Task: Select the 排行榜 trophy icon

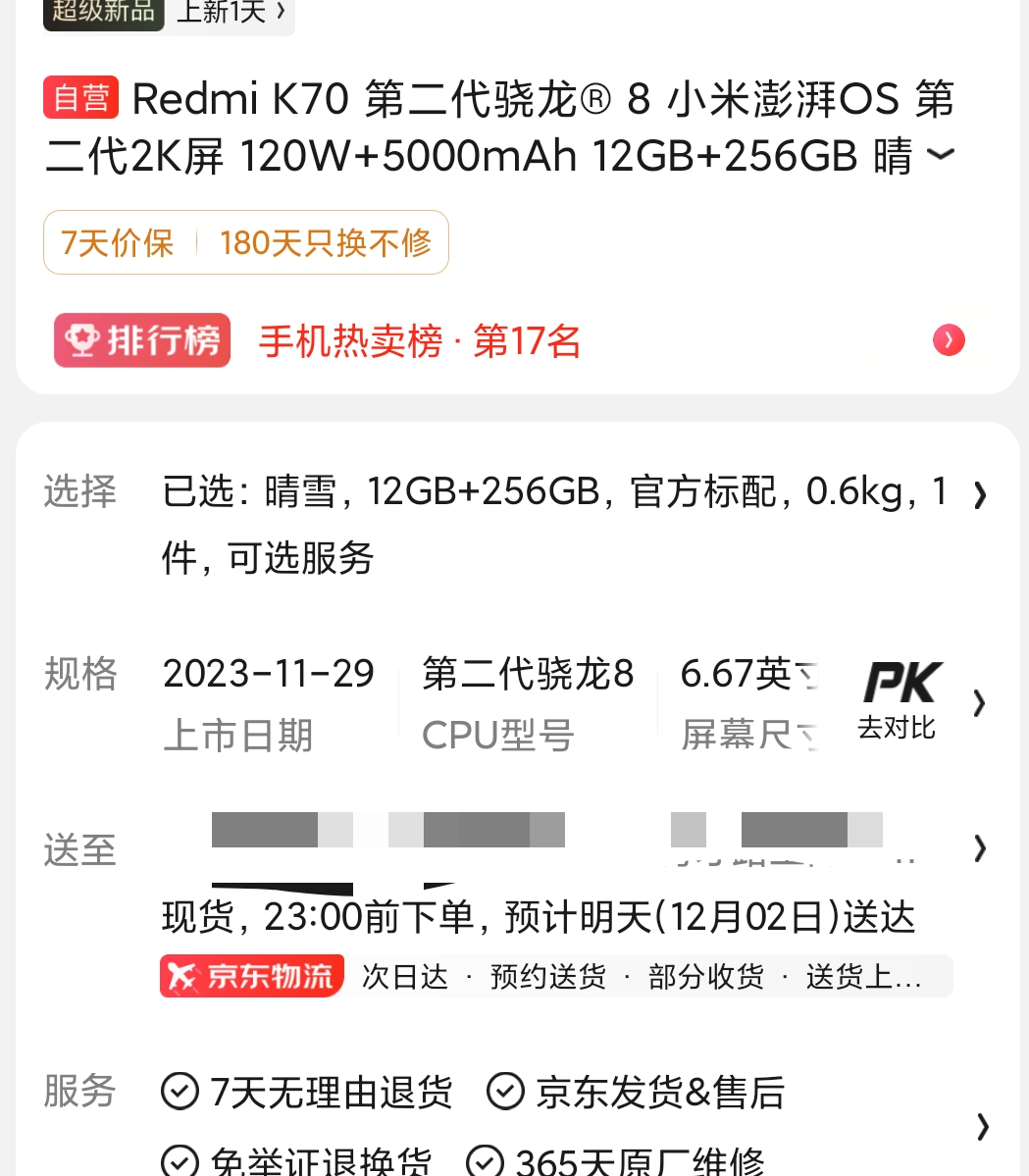Action: click(x=83, y=339)
